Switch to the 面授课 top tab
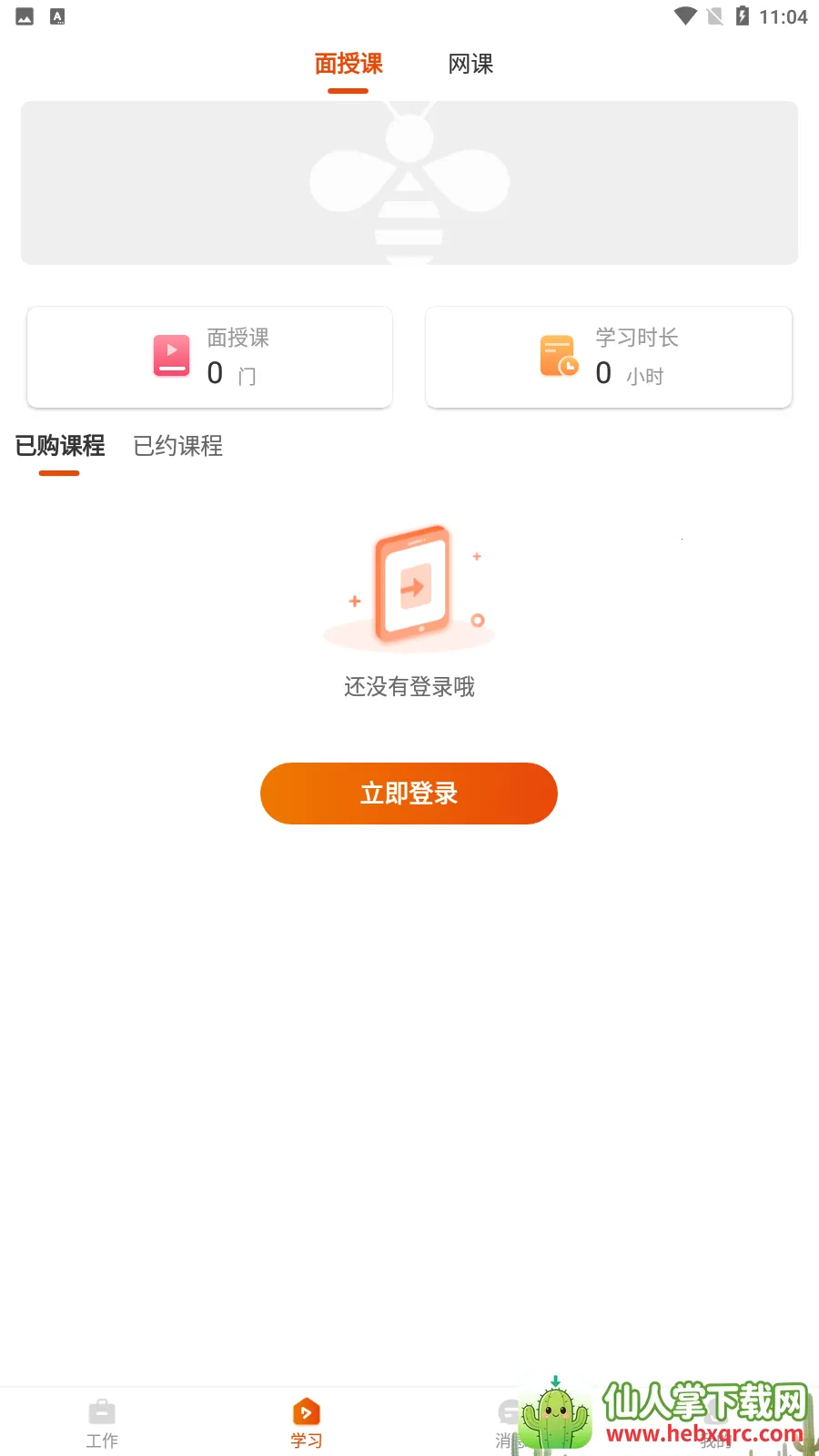The width and height of the screenshot is (819, 1456). (349, 65)
